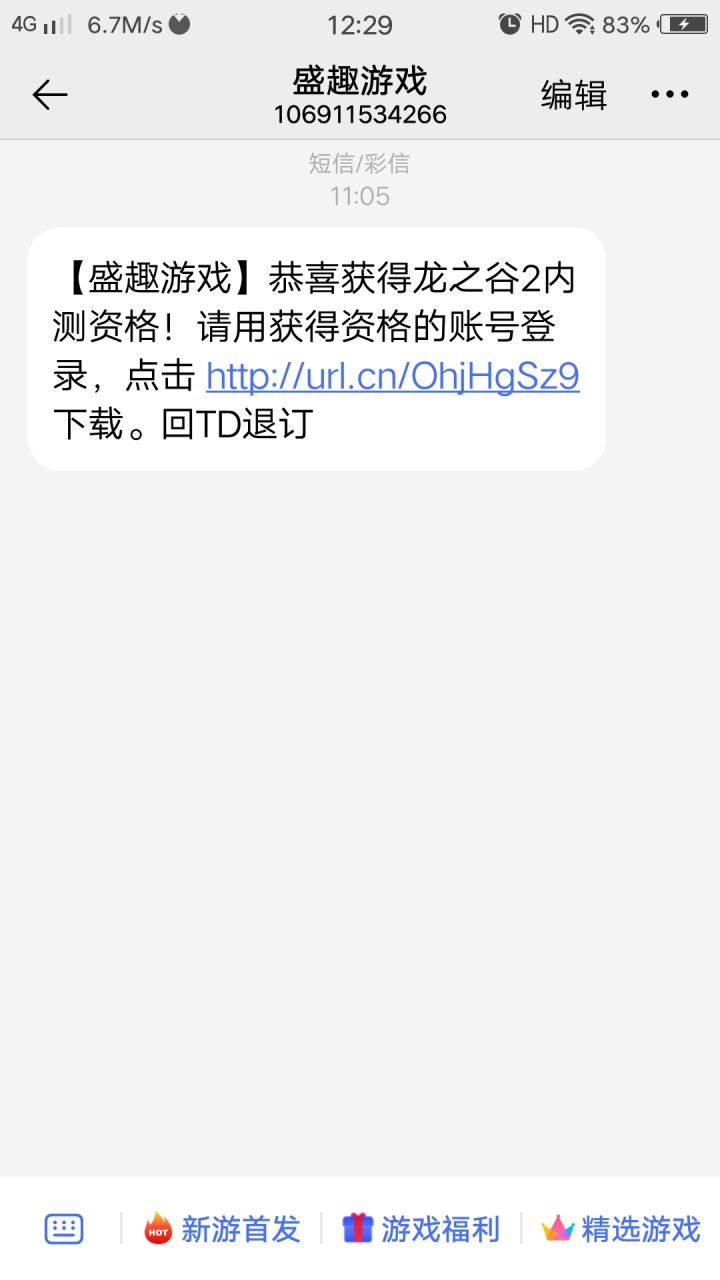Open 新游首发 menu
Screen dimensions: 720x1280
point(222,1229)
